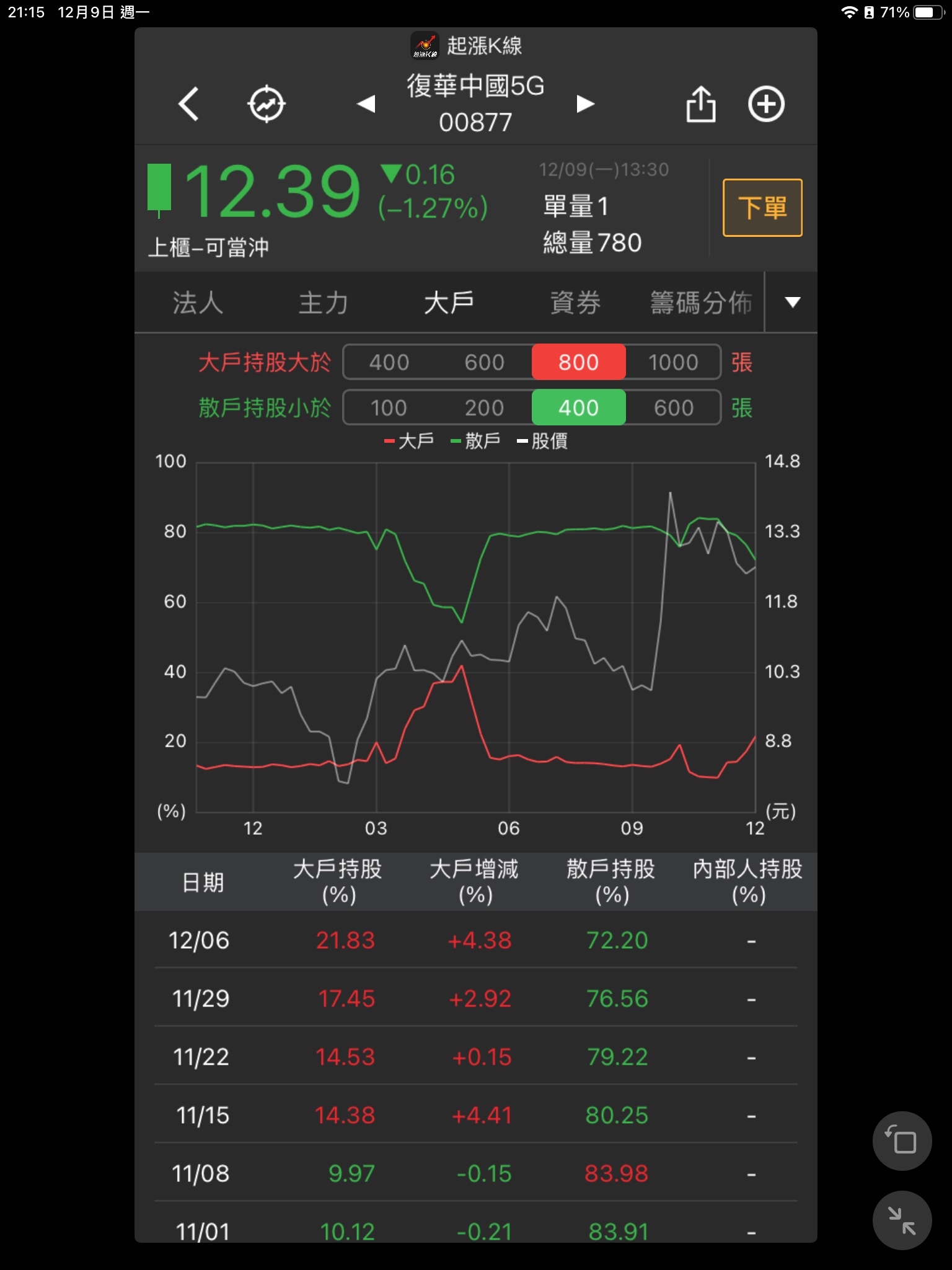Expand the tab dropdown arrow
The image size is (952, 1270).
[x=792, y=303]
